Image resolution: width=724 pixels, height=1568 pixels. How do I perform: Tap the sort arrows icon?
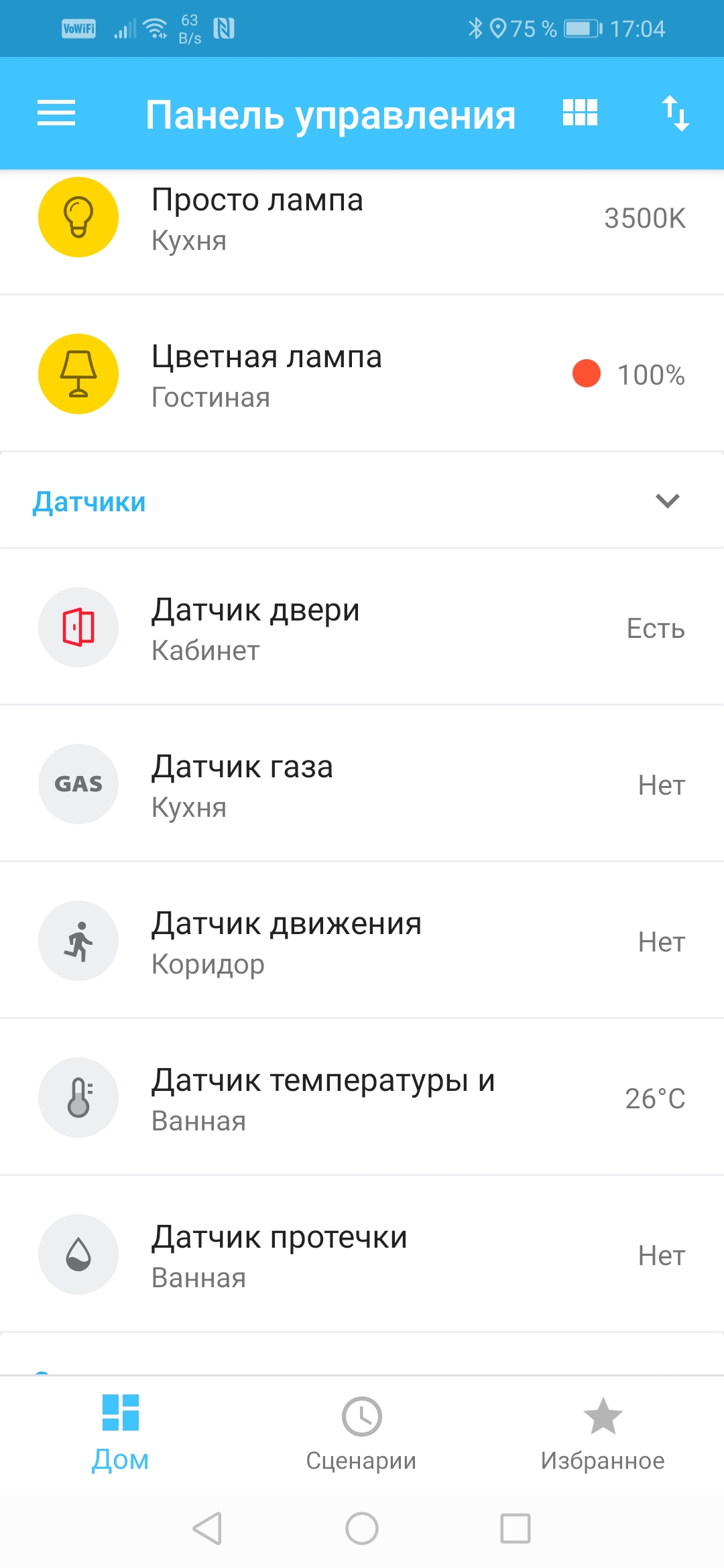(675, 113)
